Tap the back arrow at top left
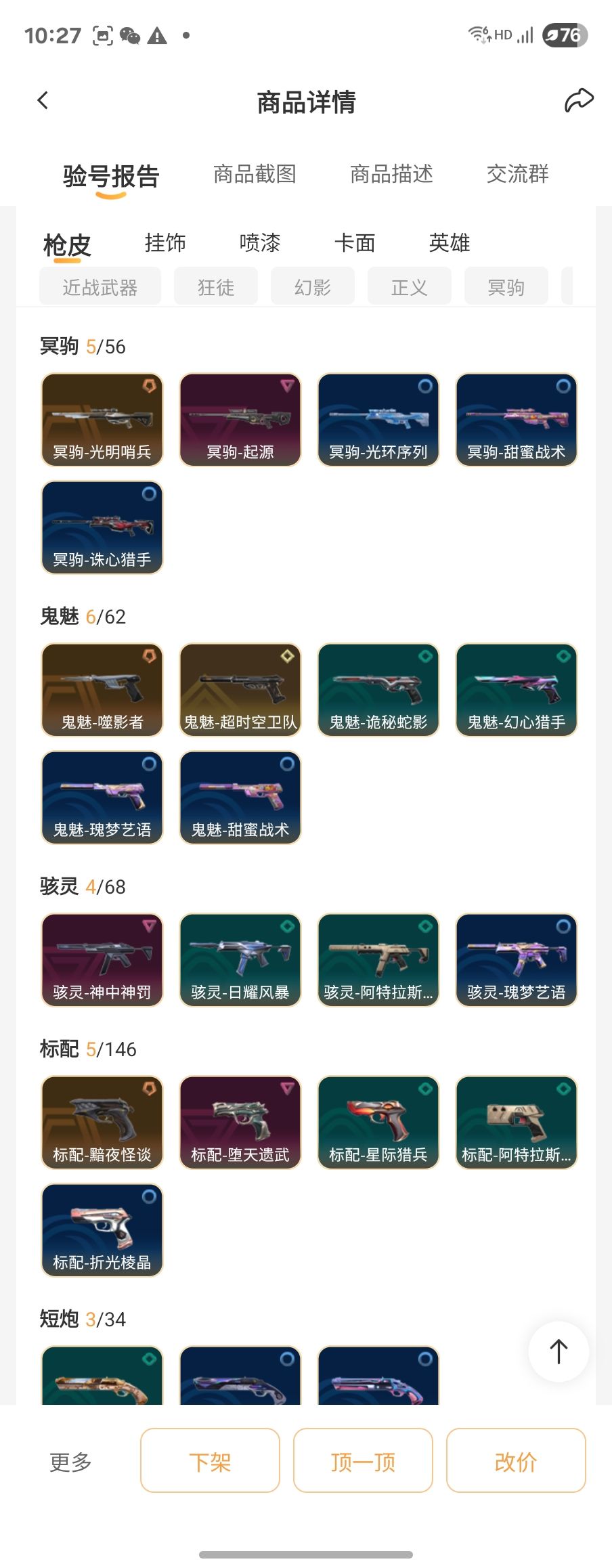This screenshot has height=1568, width=612. (x=43, y=100)
